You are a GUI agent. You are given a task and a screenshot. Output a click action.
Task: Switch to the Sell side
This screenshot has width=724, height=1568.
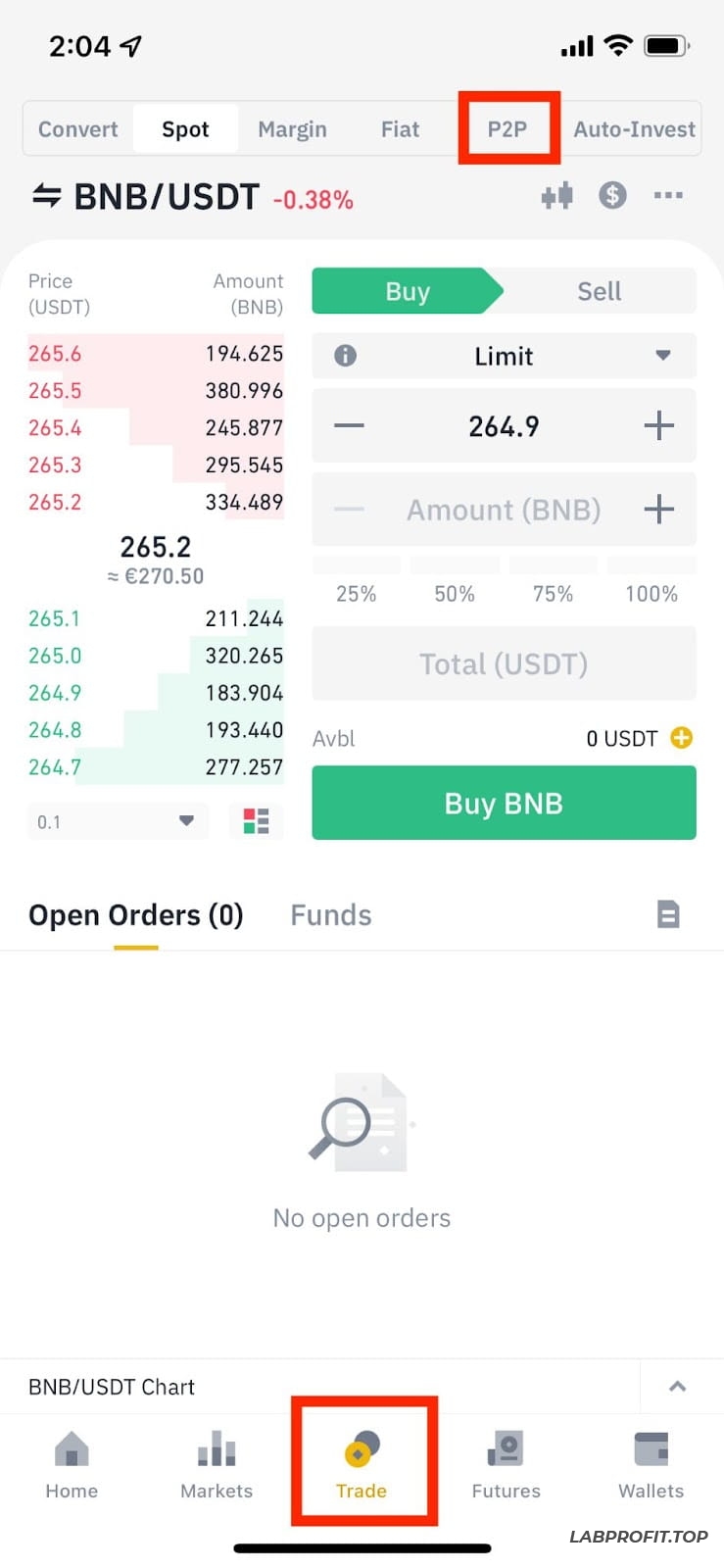599,291
